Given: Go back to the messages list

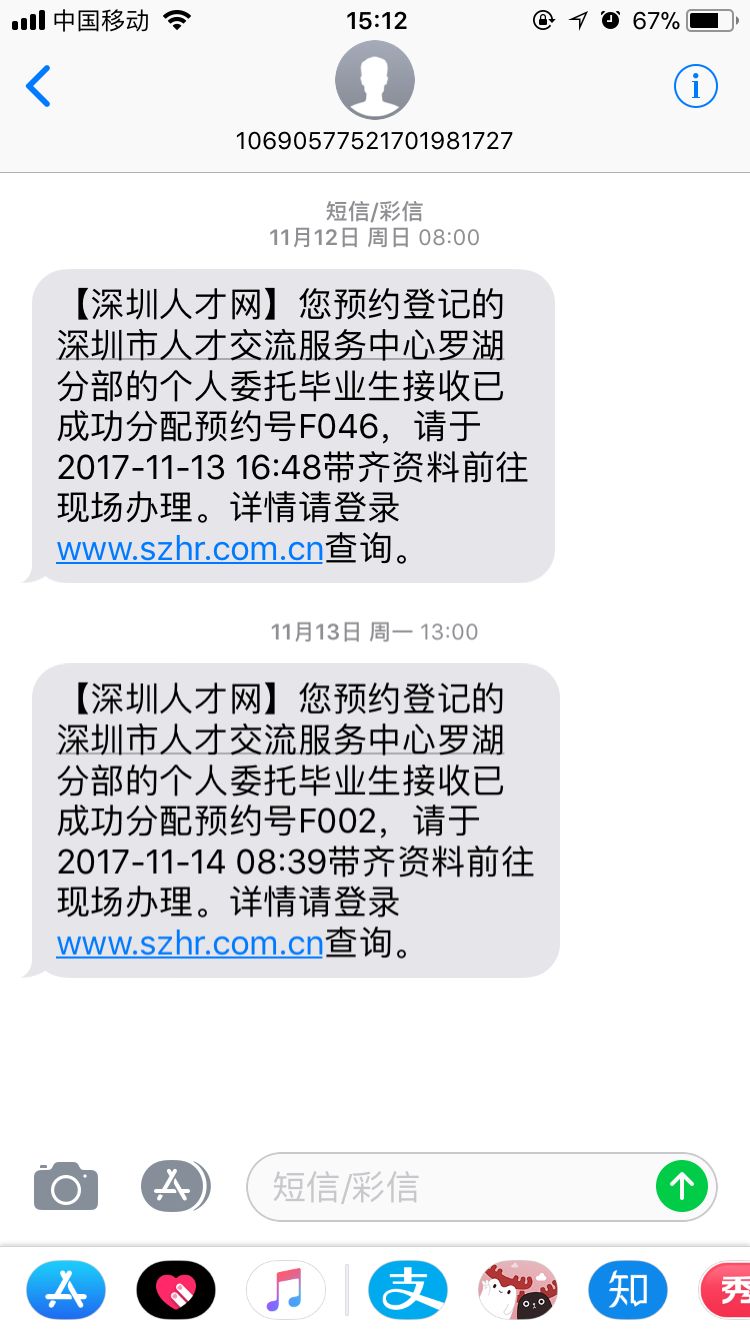Looking at the screenshot, I should point(38,87).
